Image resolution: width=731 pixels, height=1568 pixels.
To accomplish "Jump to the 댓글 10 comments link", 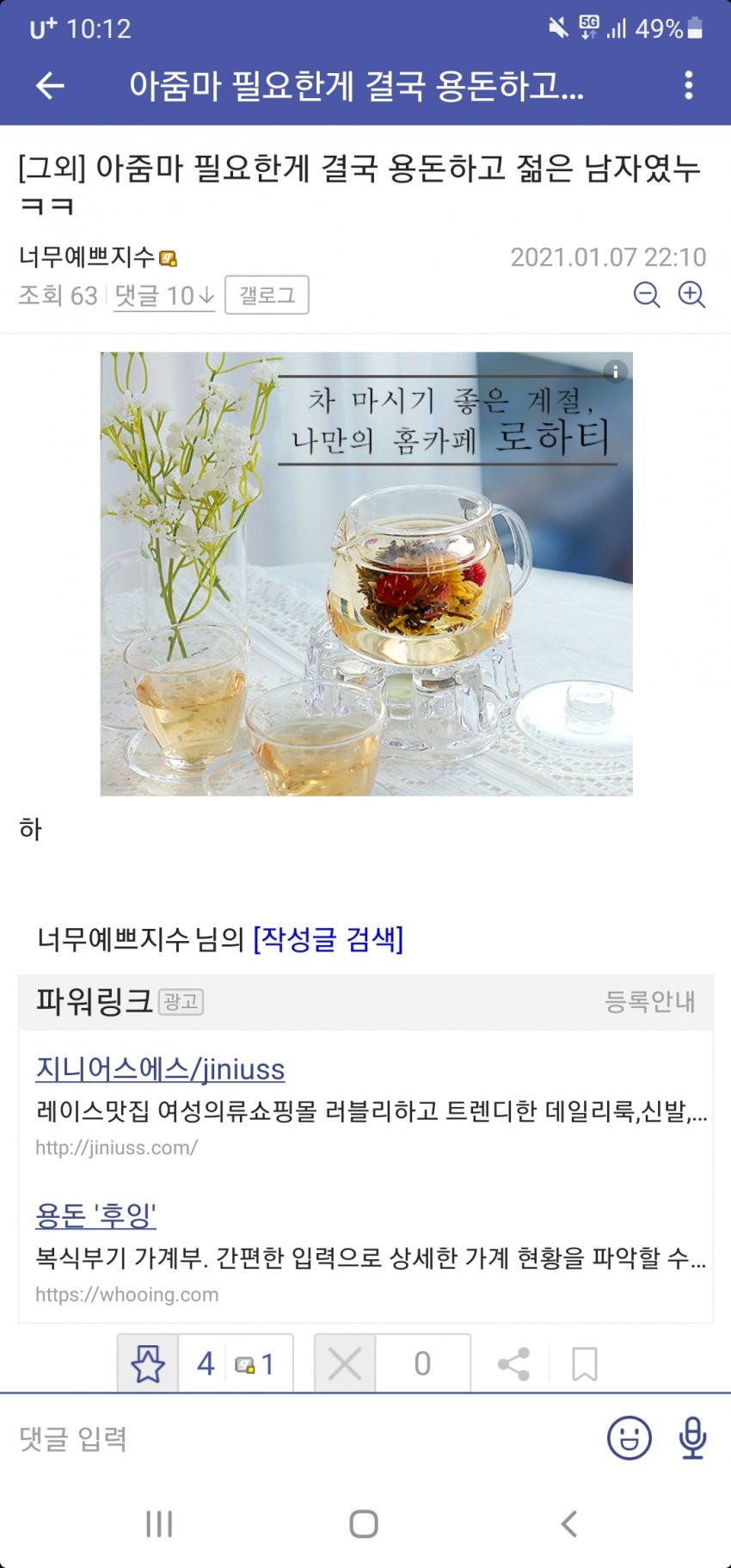I will 163,296.
